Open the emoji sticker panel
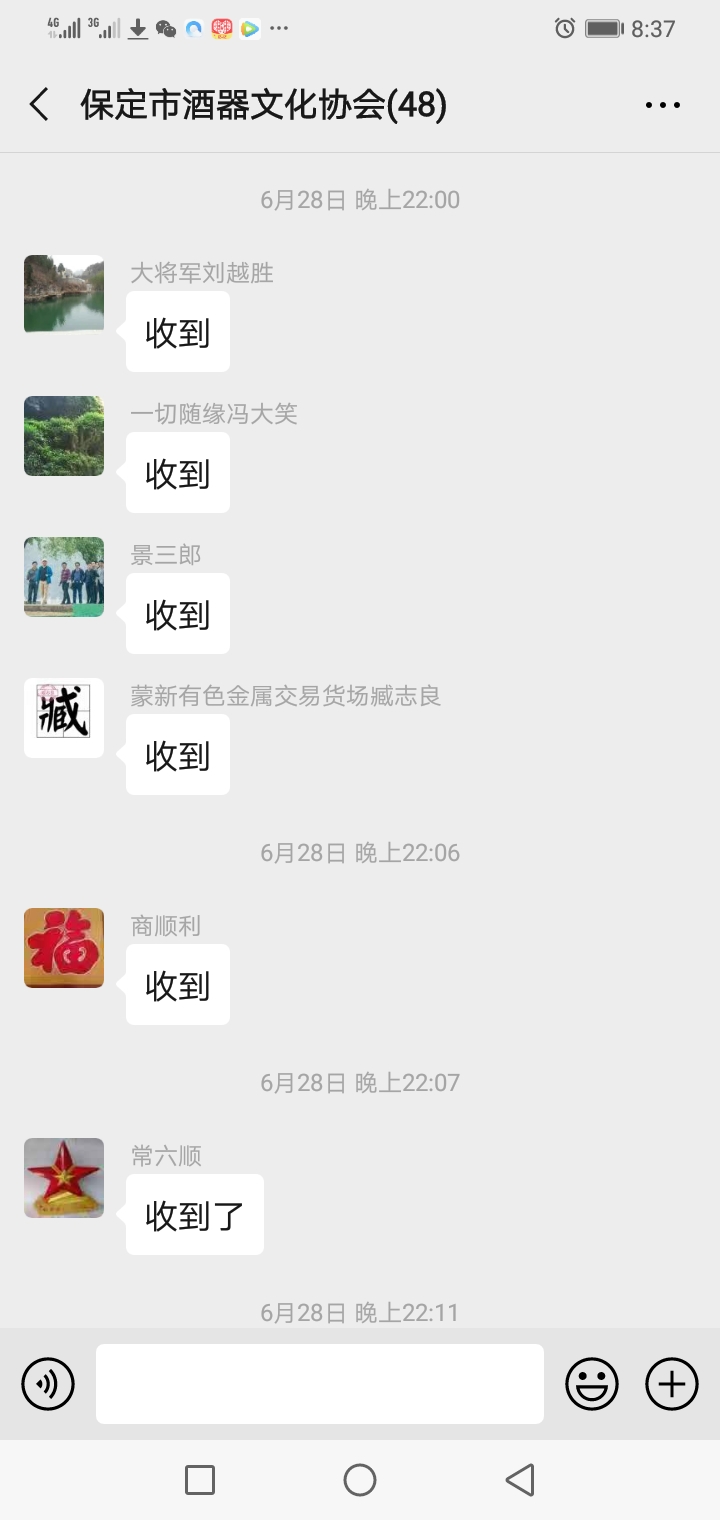The image size is (720, 1520). pyautogui.click(x=592, y=1384)
